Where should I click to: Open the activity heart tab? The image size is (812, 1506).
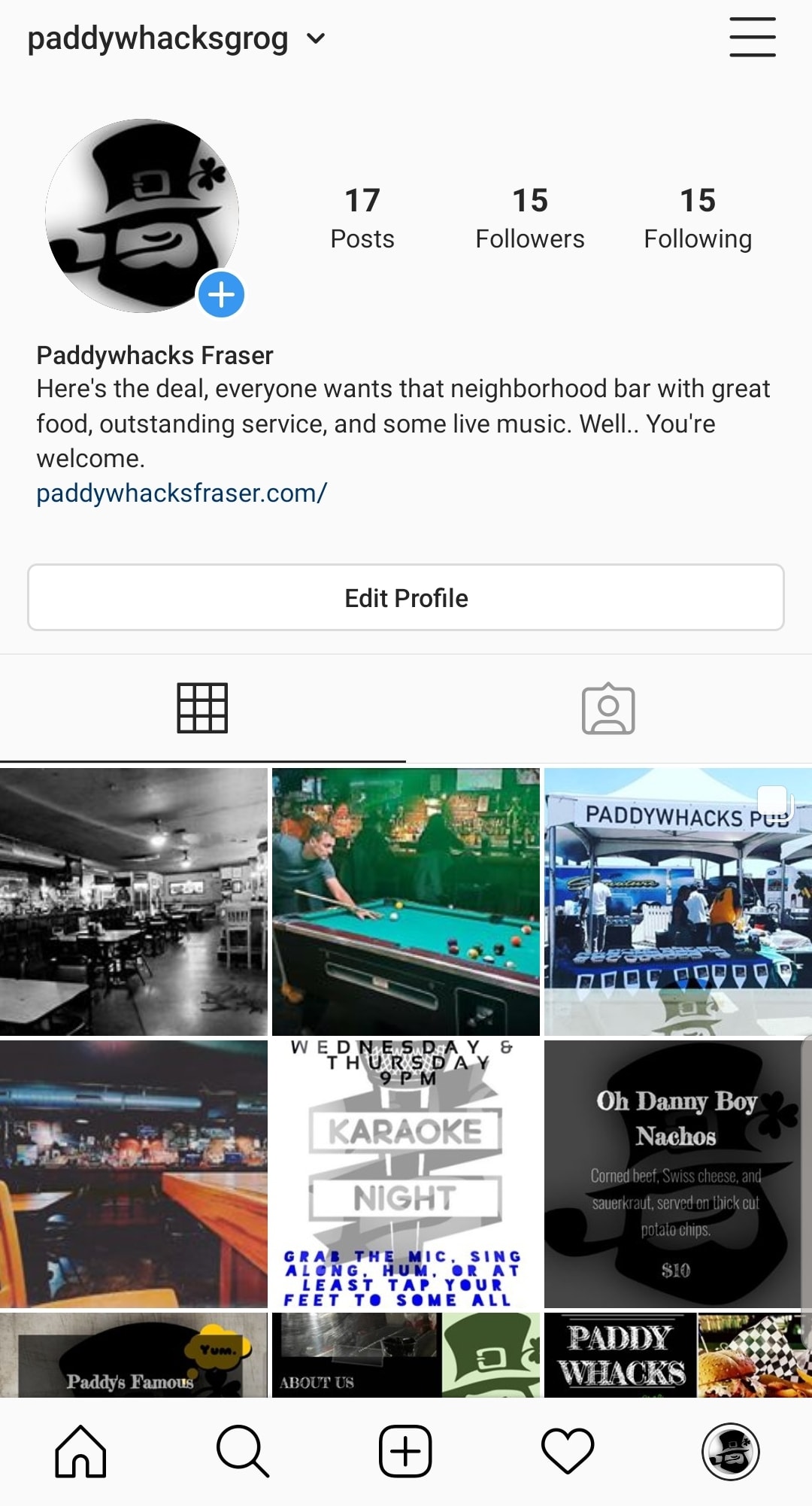click(568, 1451)
